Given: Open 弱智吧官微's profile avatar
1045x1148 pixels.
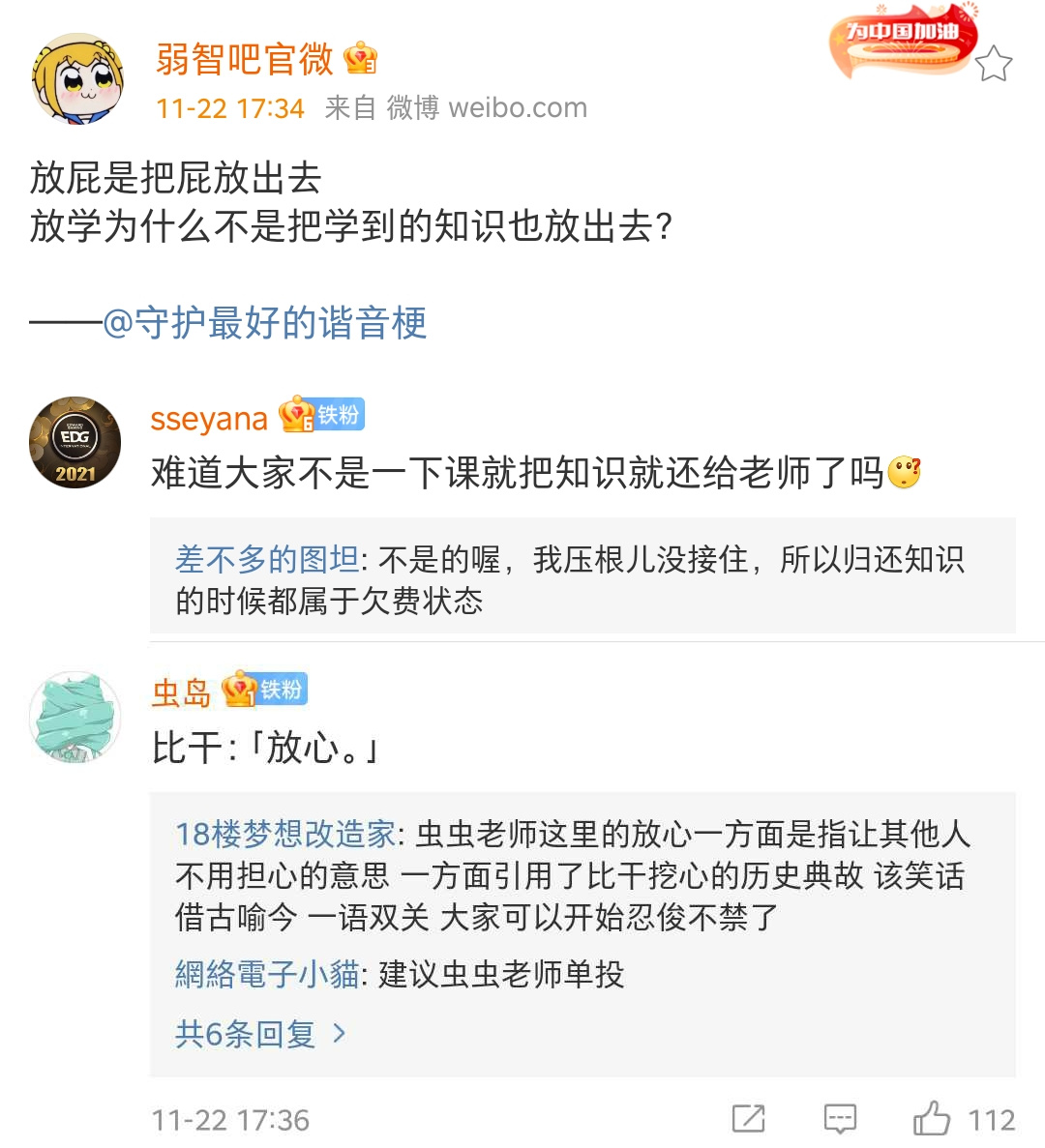Looking at the screenshot, I should tap(77, 78).
